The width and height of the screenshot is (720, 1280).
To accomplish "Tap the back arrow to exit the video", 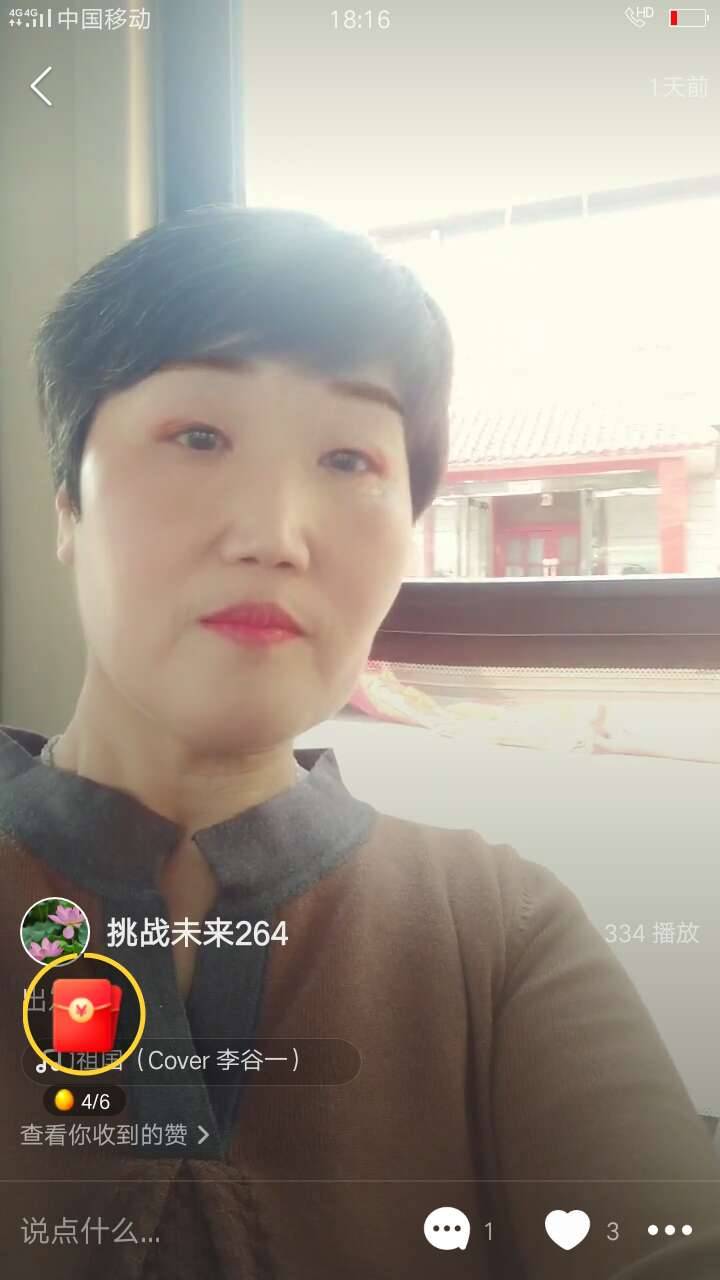I will click(x=42, y=87).
